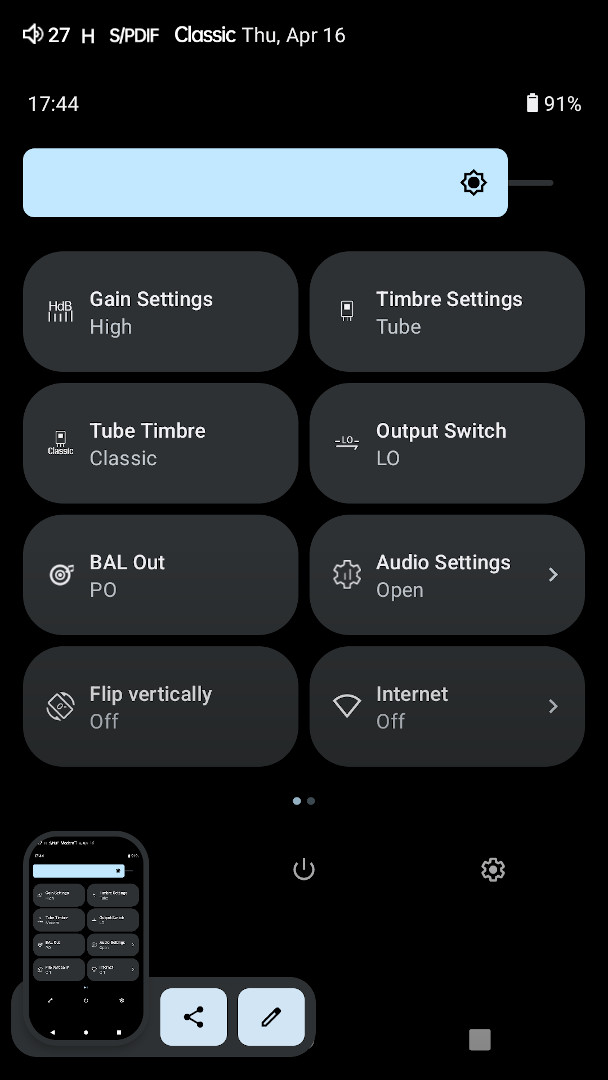Image resolution: width=608 pixels, height=1080 pixels.
Task: Open the screenshot preview thumbnail
Action: pyautogui.click(x=86, y=937)
